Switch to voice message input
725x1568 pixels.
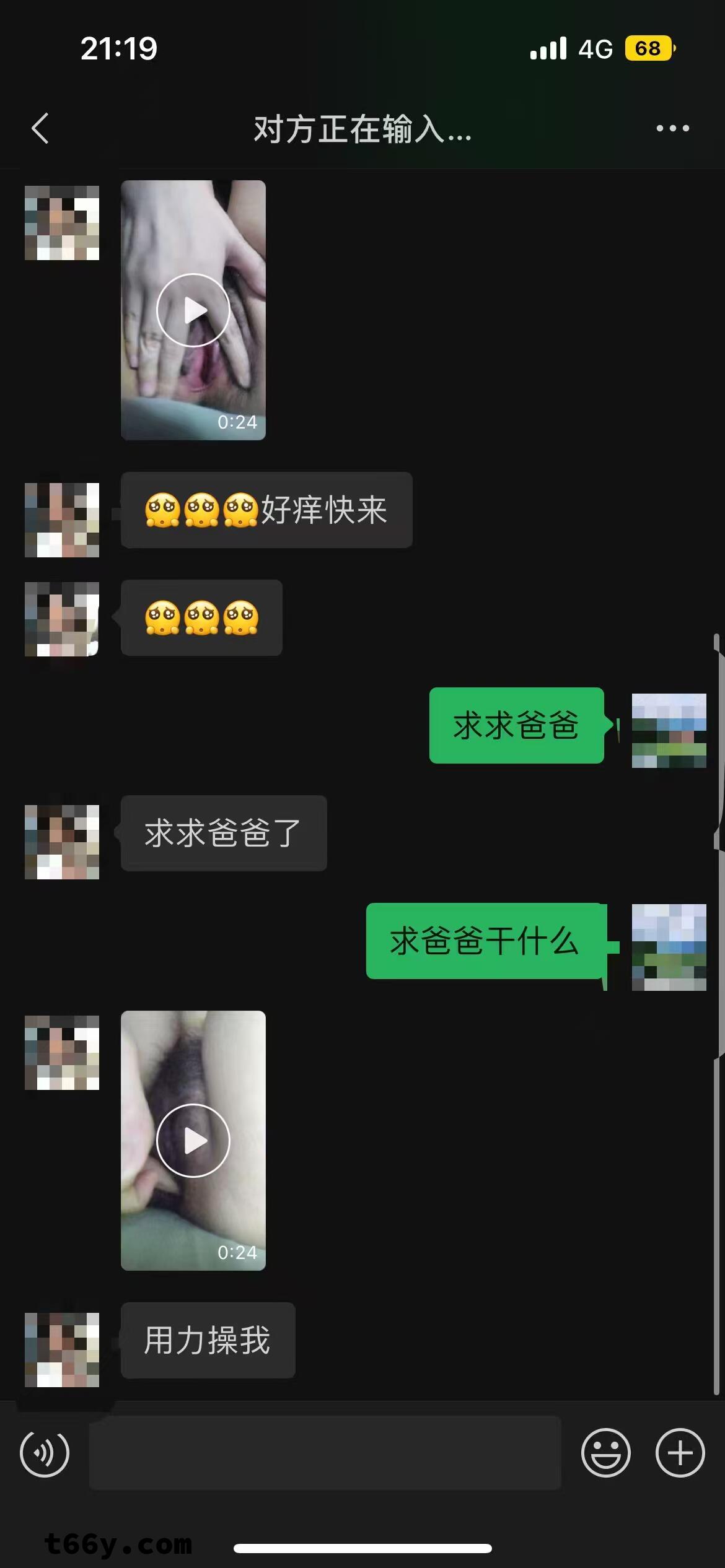click(x=45, y=1453)
